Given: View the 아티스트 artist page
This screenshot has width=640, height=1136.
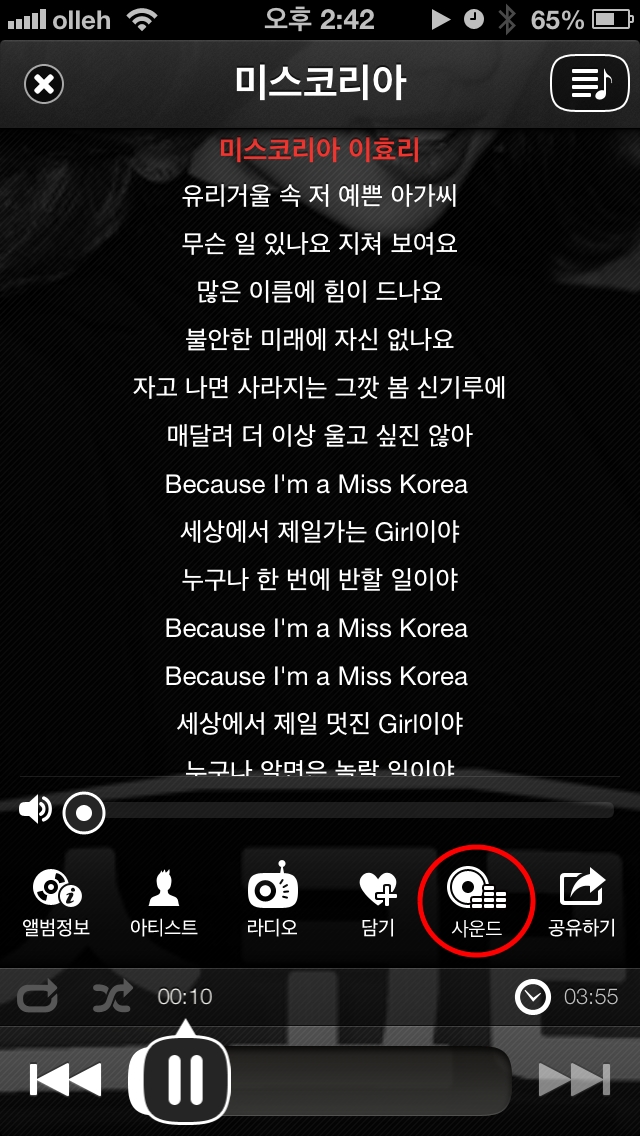Looking at the screenshot, I should (x=163, y=901).
